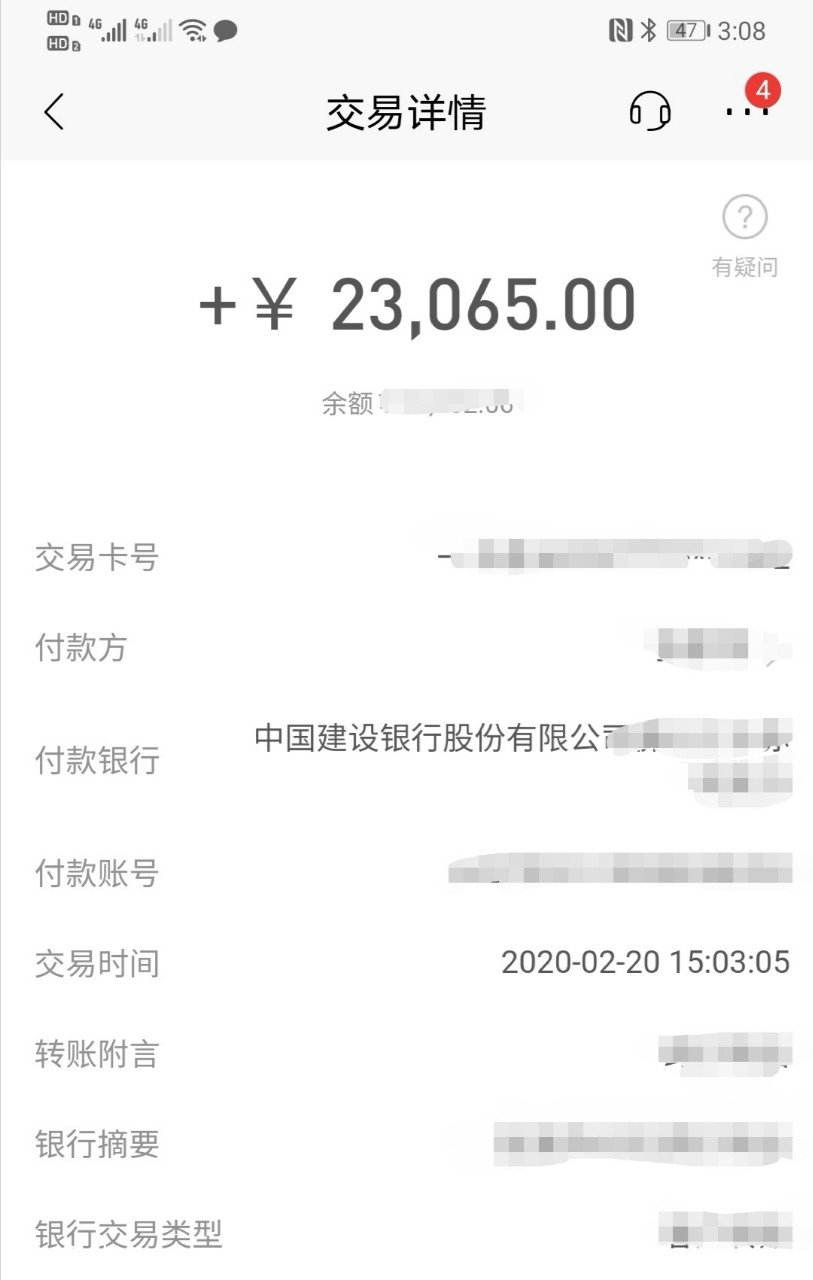
Task: Contact customer service via headset icon
Action: [650, 111]
